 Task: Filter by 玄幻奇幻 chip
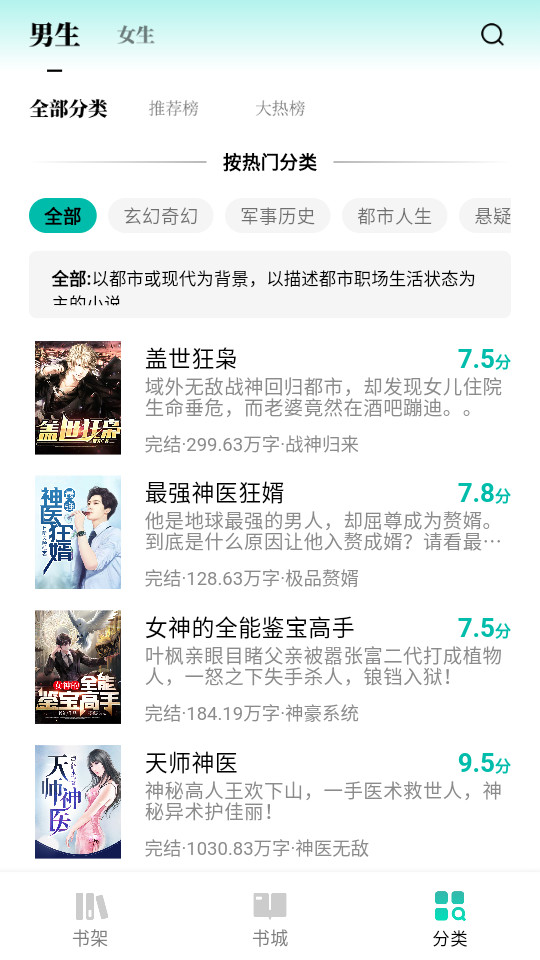(161, 216)
